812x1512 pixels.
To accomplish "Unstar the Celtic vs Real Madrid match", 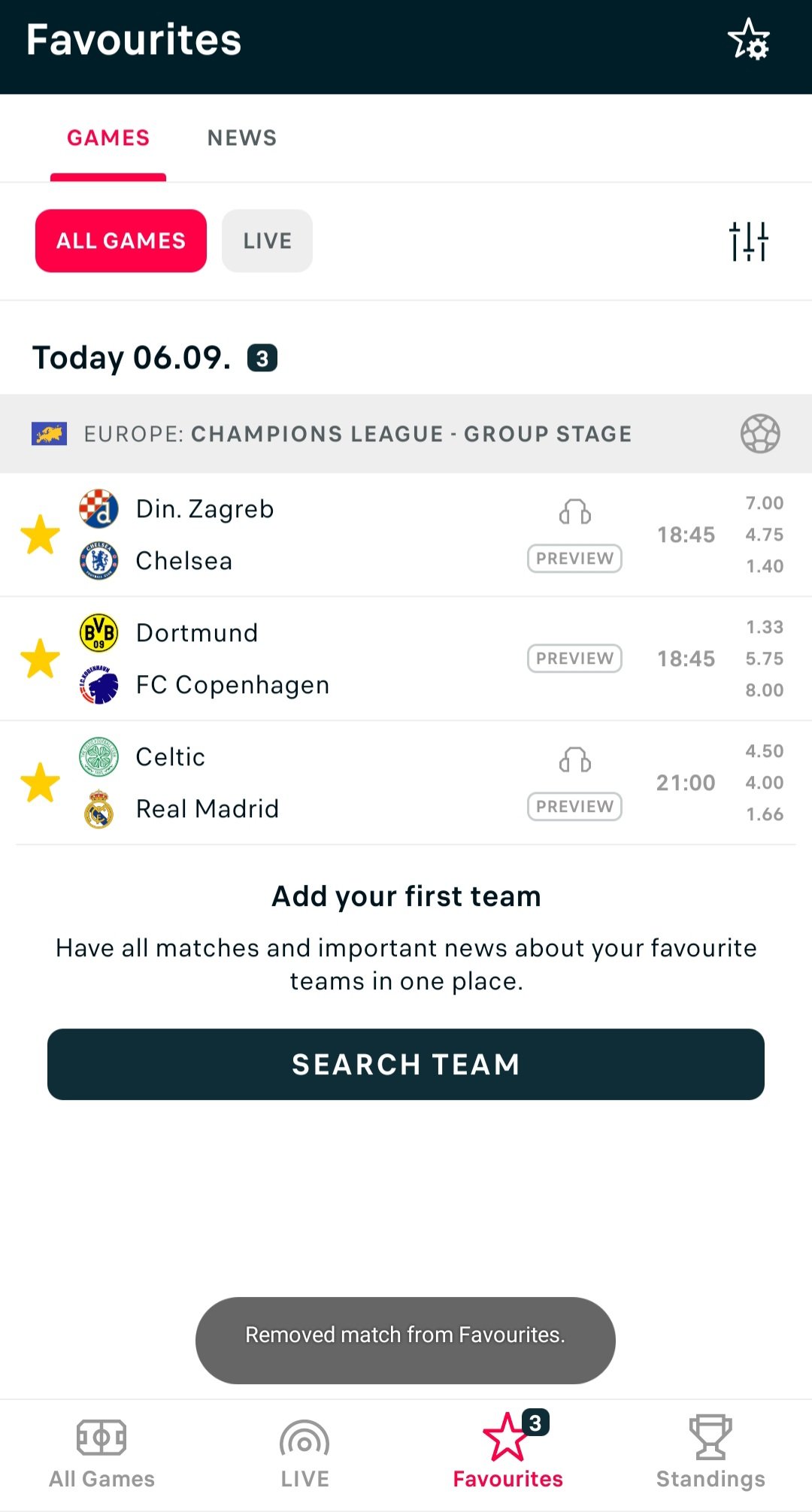I will pyautogui.click(x=40, y=783).
